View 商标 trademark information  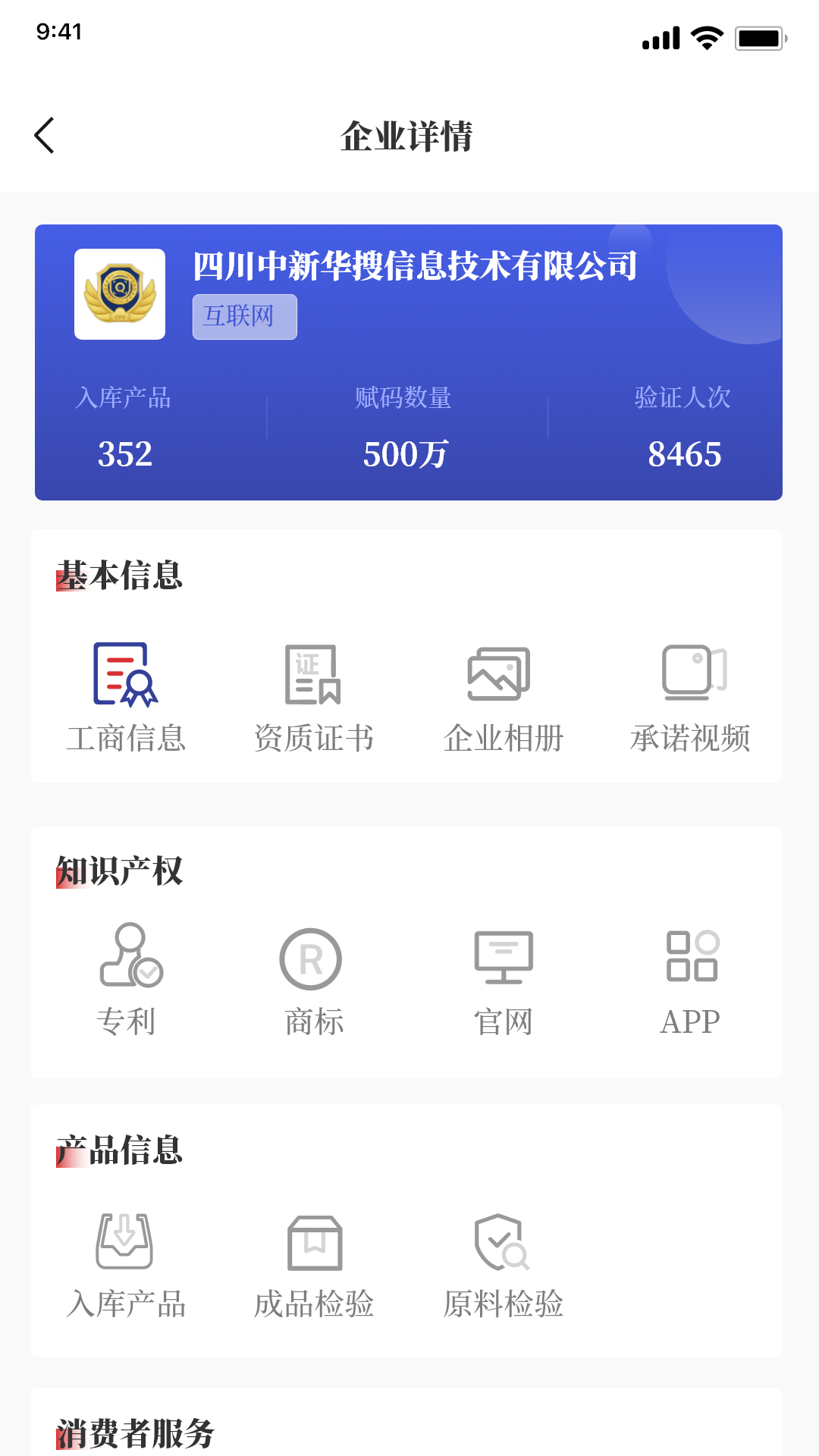(312, 980)
